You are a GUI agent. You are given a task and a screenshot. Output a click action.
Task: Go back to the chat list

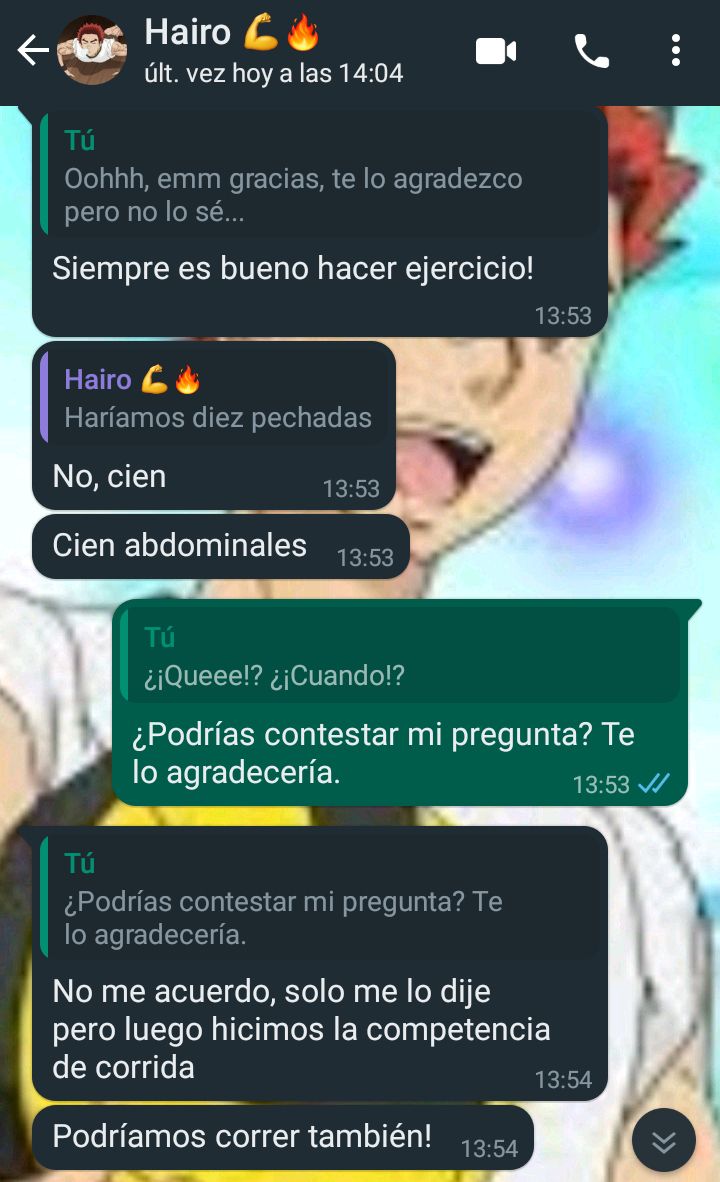click(x=33, y=51)
